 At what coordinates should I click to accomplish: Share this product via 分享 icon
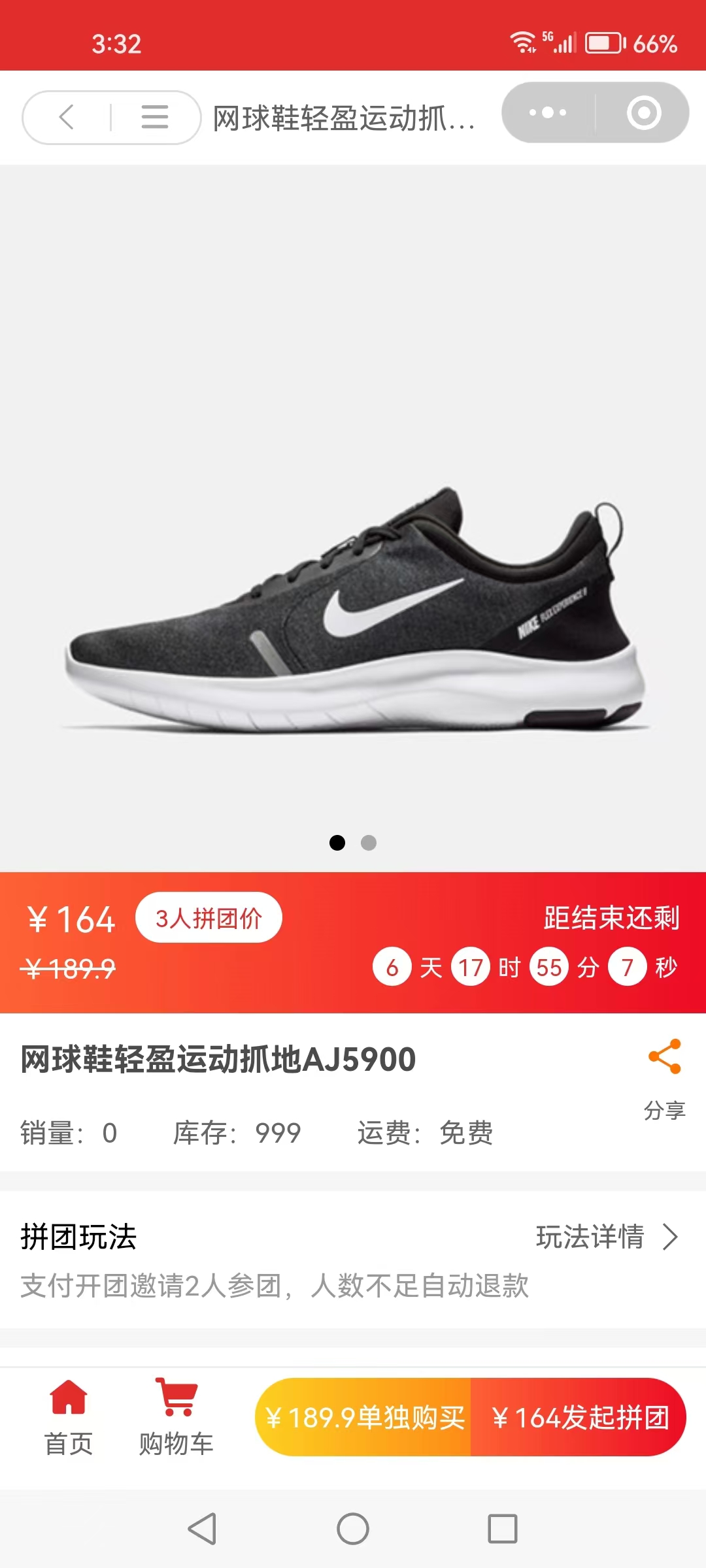tap(665, 1071)
